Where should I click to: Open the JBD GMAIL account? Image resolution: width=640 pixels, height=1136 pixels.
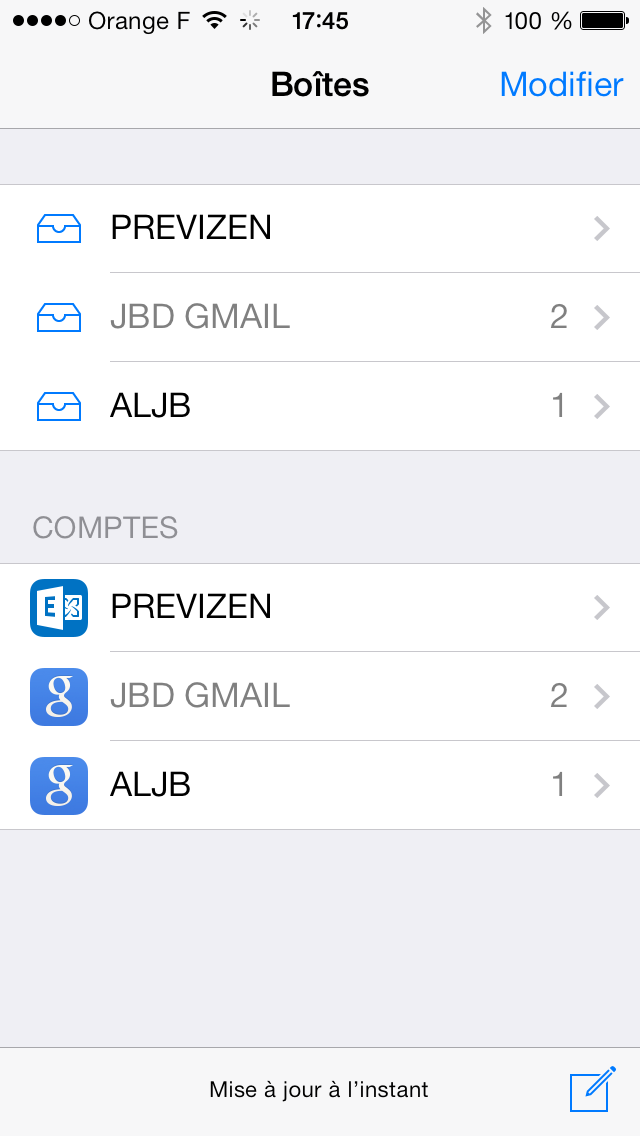320,696
